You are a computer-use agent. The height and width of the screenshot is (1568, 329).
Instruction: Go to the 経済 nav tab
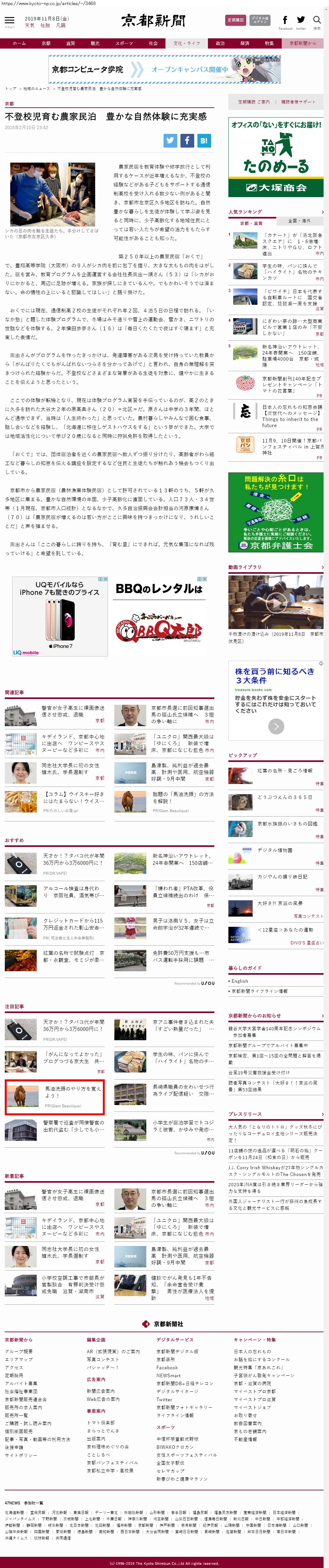coord(244,43)
